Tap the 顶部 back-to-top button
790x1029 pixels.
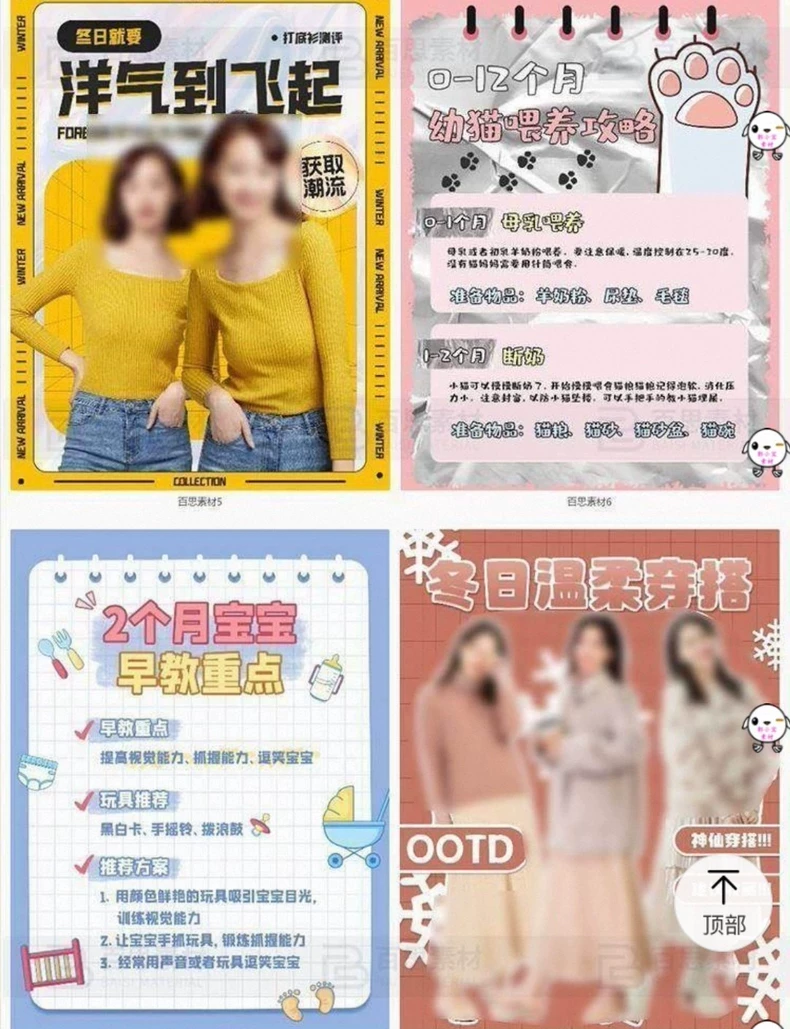click(x=722, y=900)
